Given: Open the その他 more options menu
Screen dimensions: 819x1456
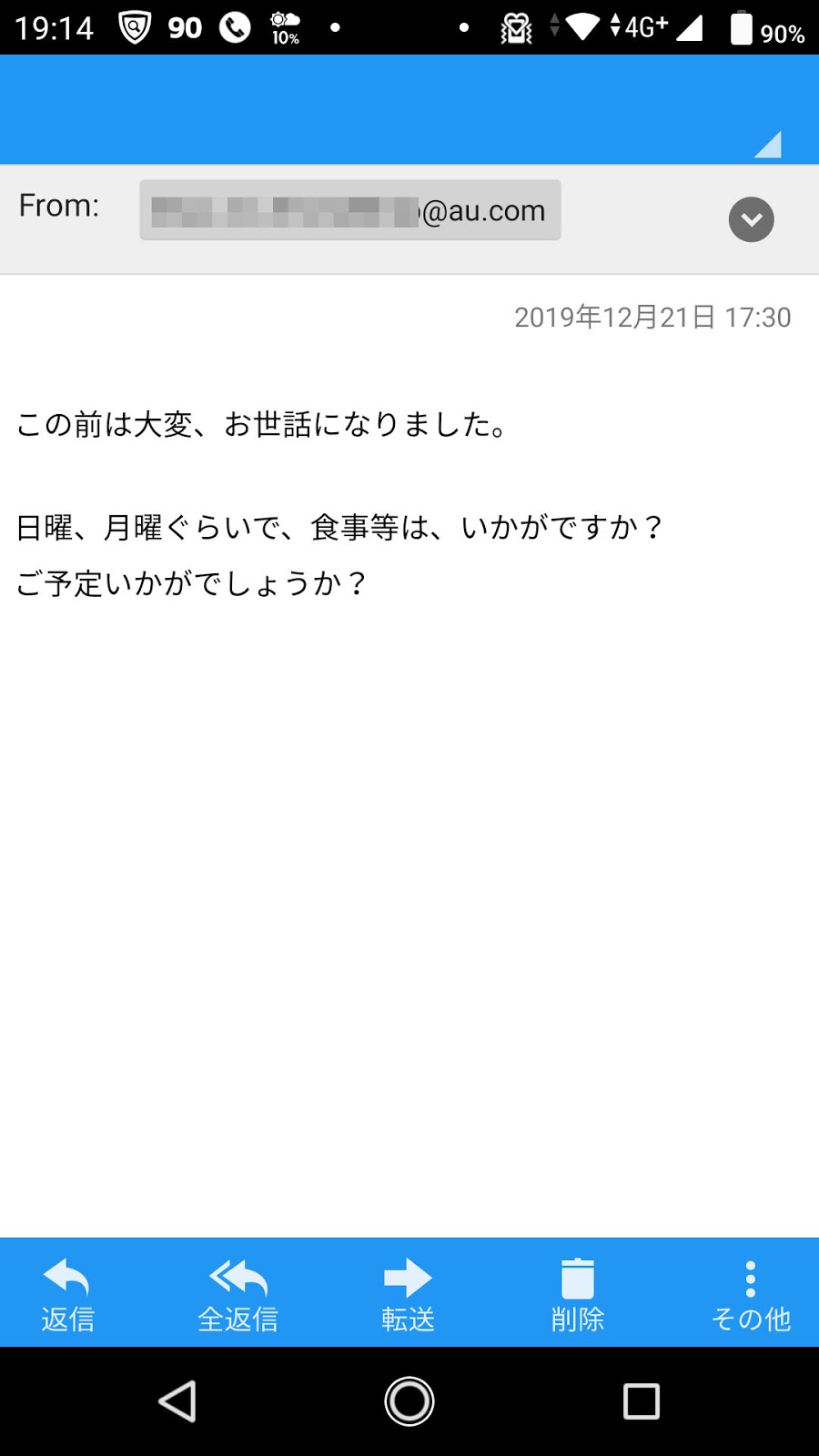Looking at the screenshot, I should point(751,1294).
